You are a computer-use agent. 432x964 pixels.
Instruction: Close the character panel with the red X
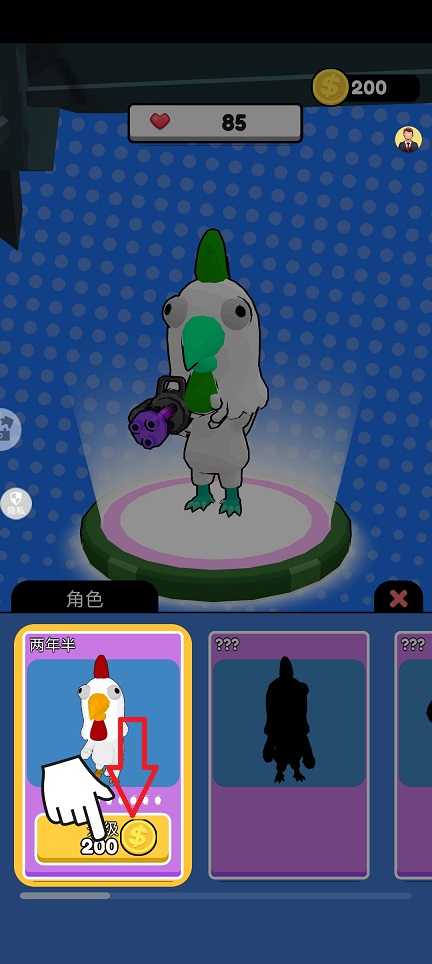point(398,598)
